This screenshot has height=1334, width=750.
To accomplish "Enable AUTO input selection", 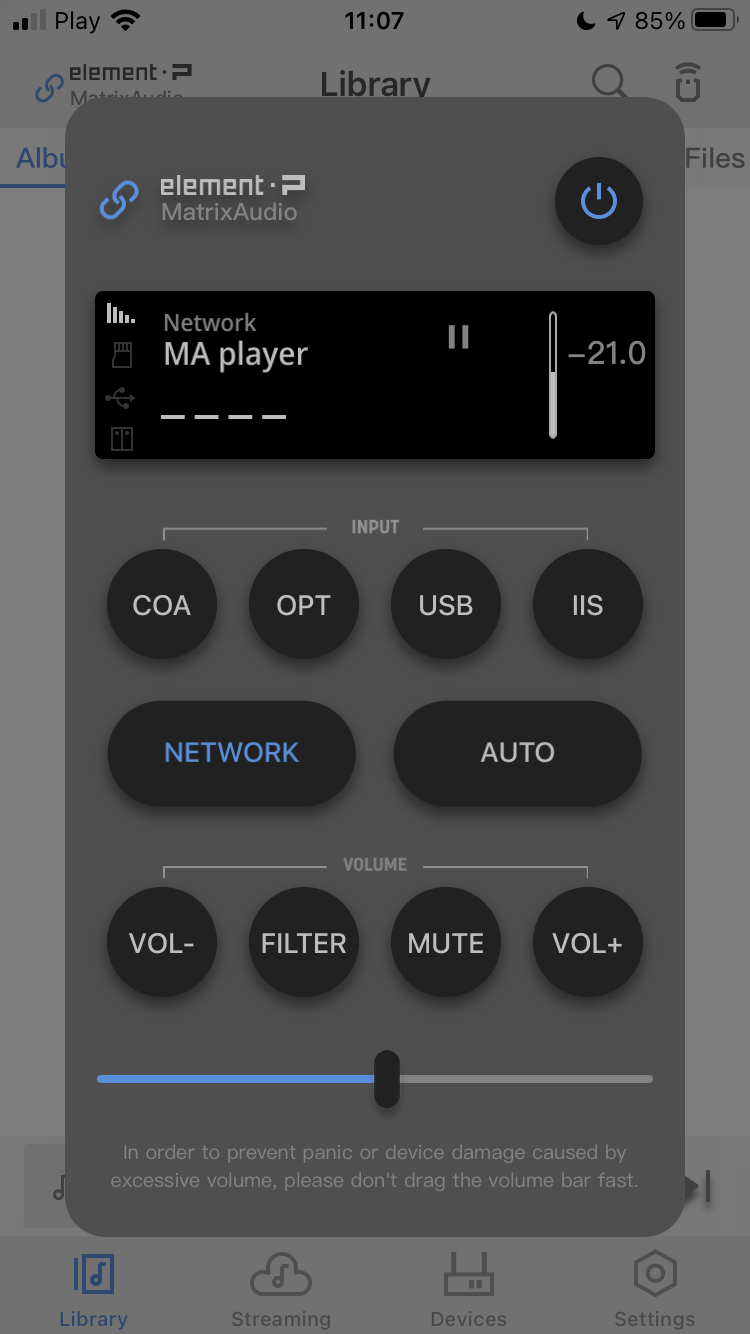I will click(x=517, y=752).
